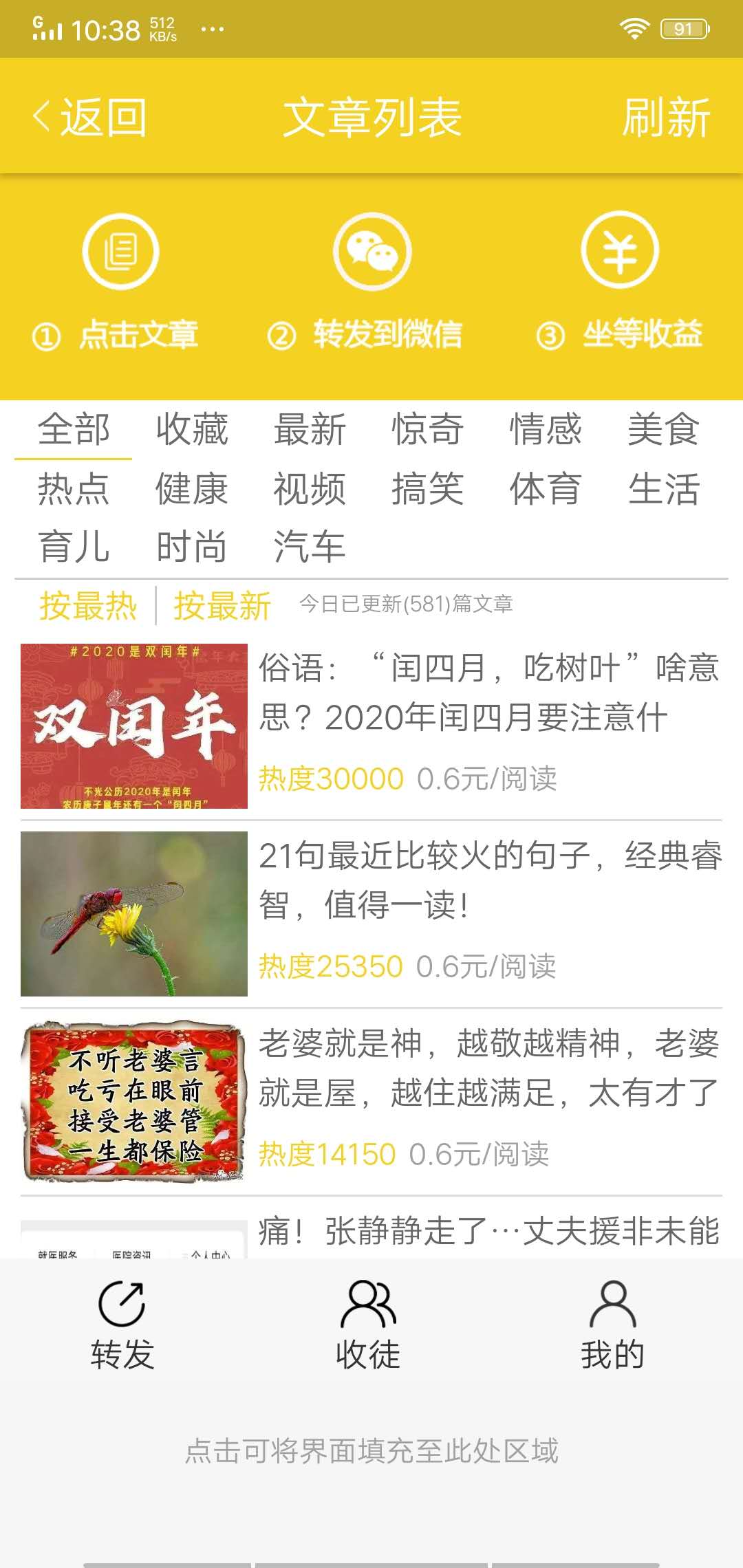
Task: Tap the WeChat icon above 转发到微信
Action: point(371,251)
